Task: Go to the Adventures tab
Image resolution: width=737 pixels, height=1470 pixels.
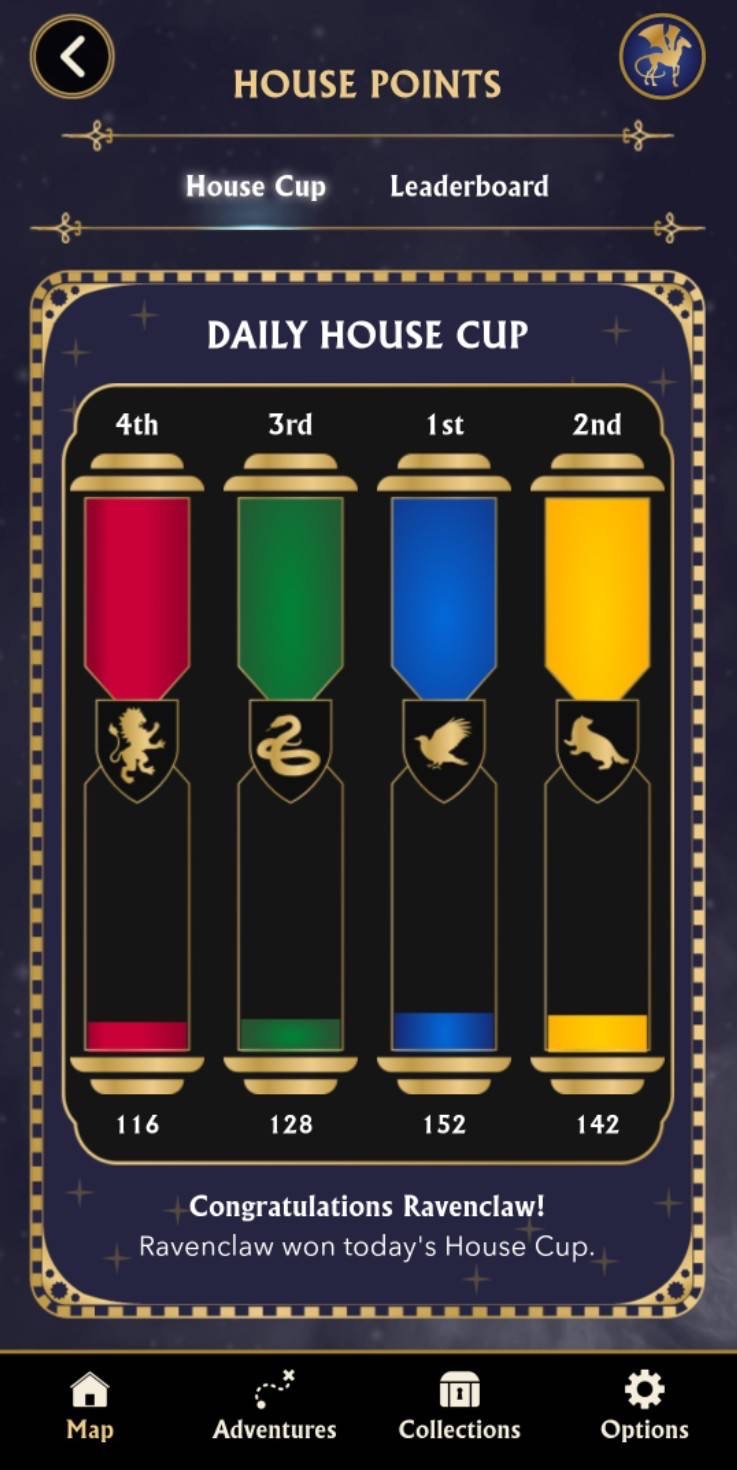Action: 274,1407
